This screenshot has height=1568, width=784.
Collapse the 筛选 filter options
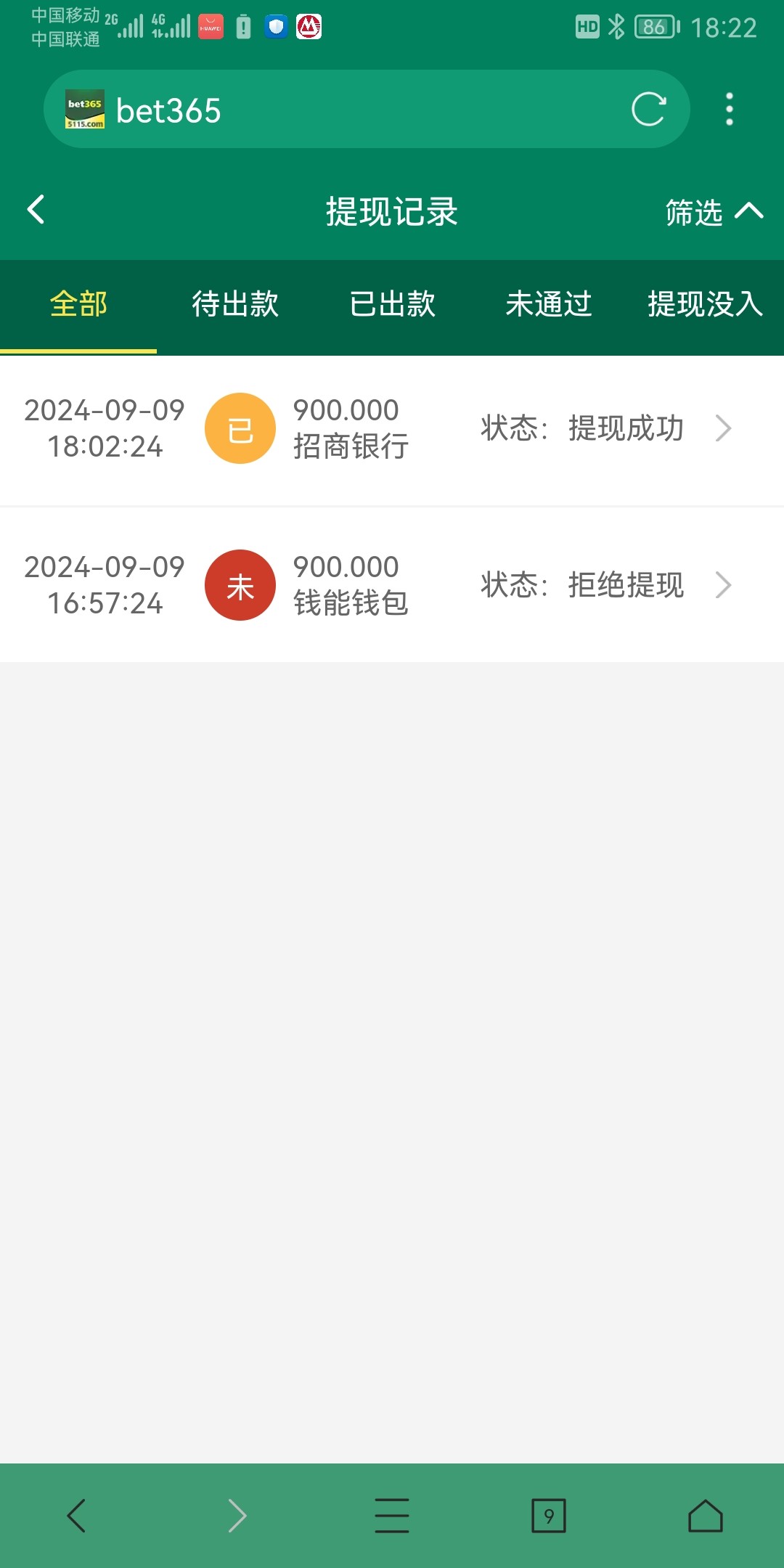(x=713, y=212)
